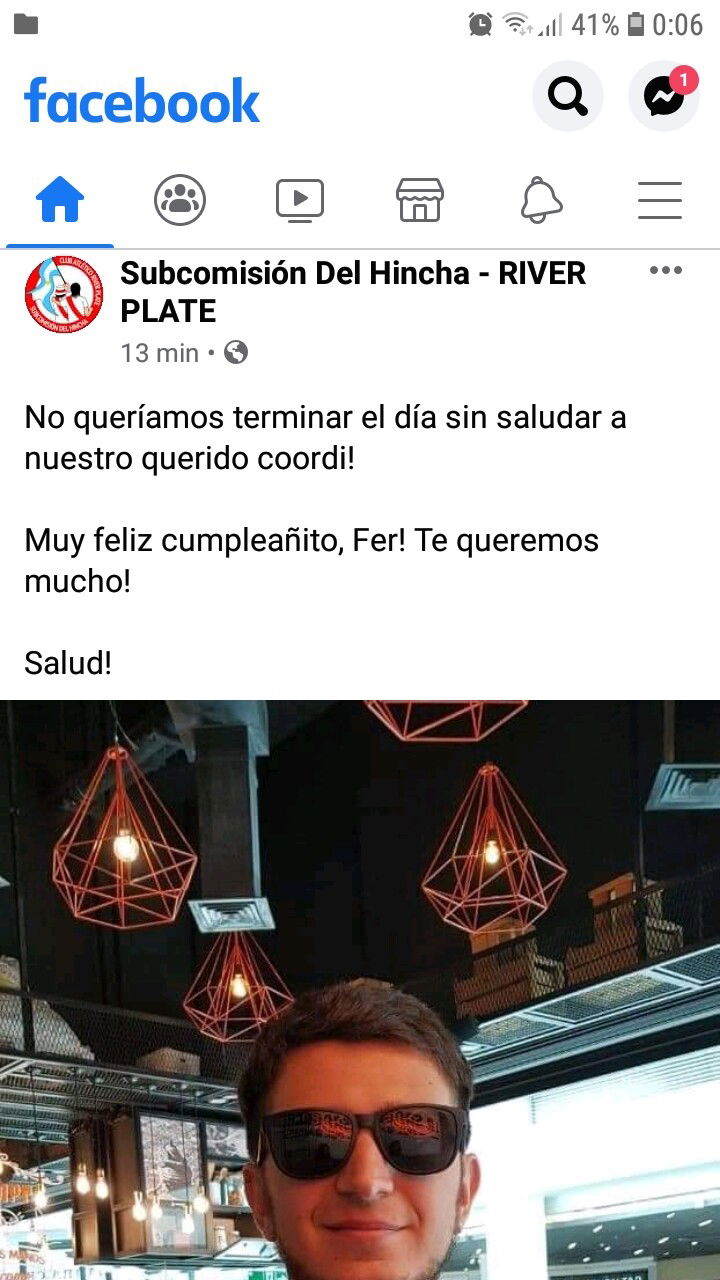Go to the Marketplace tab
This screenshot has height=1280, width=720.
coord(420,200)
